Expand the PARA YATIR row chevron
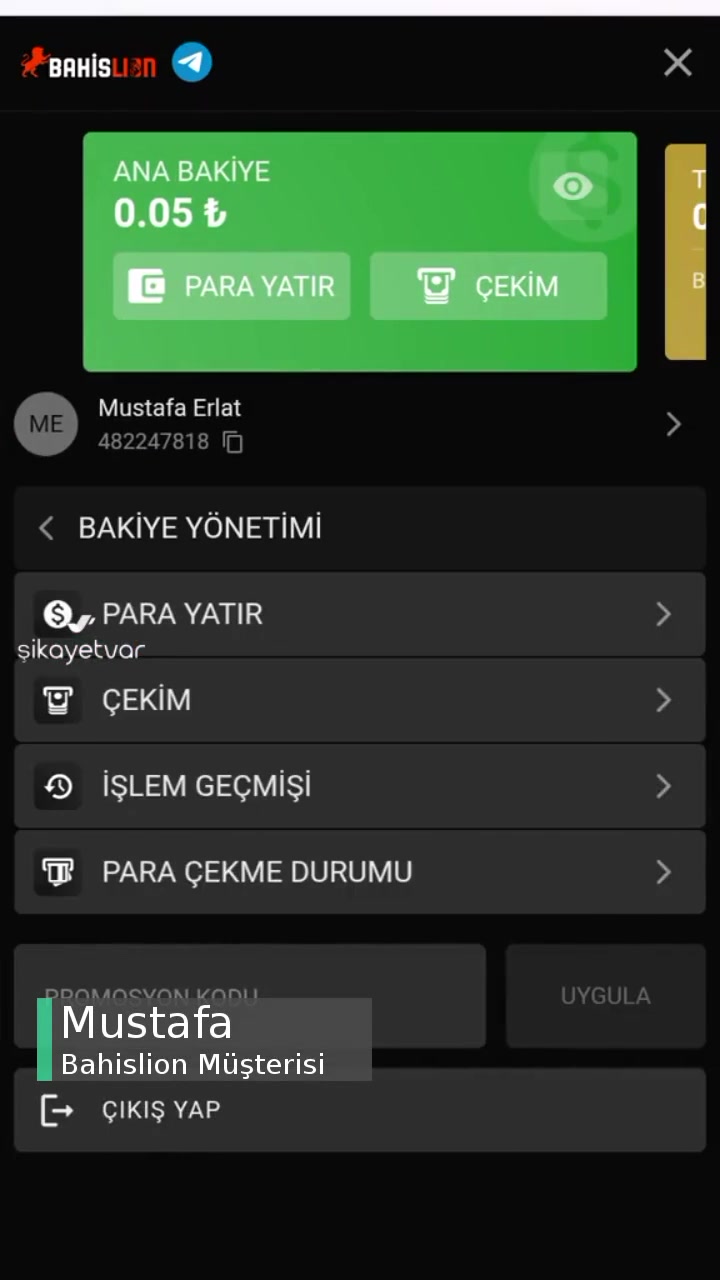The image size is (720, 1280). coord(663,614)
